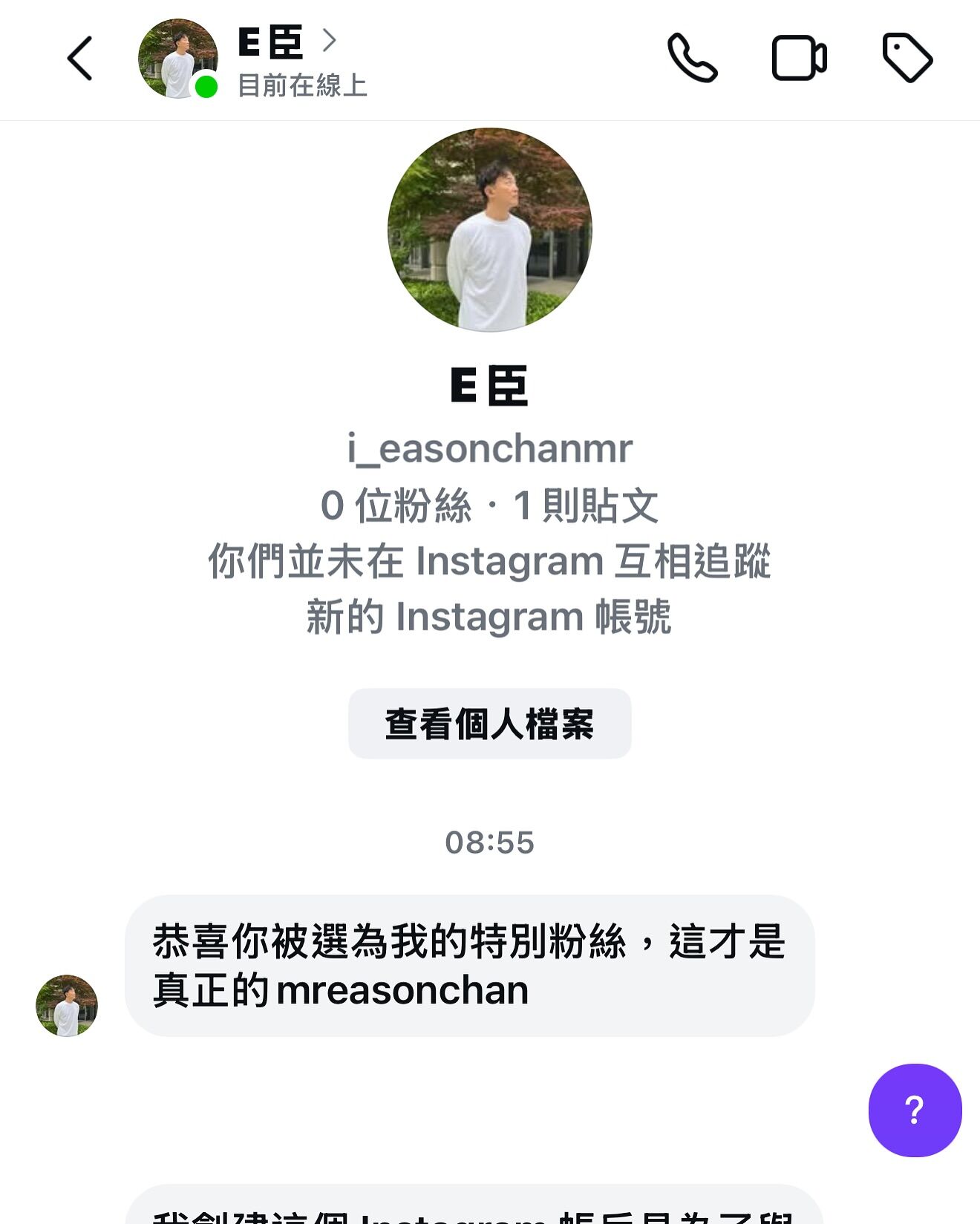Click the 08:55 timestamp
This screenshot has width=980, height=1224.
pos(490,842)
